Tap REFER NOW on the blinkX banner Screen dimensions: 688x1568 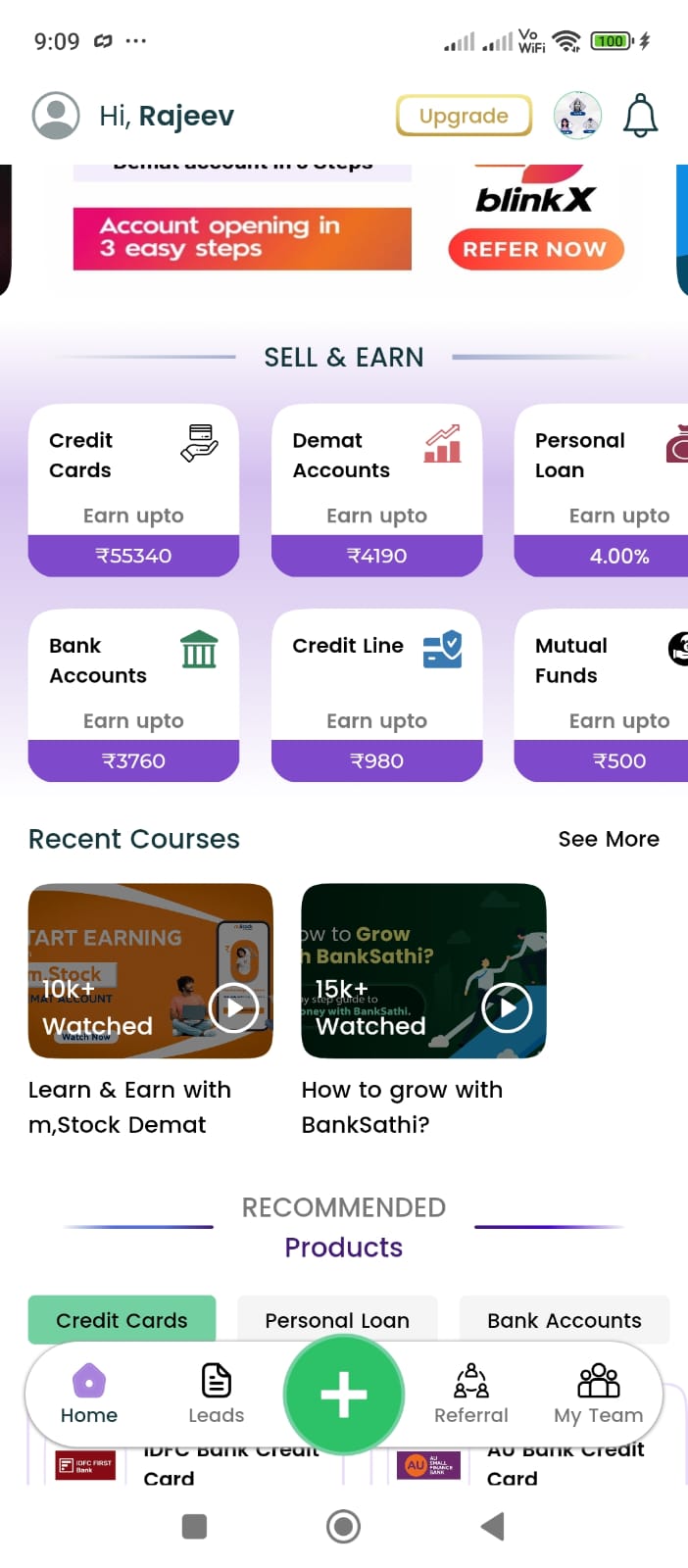pos(535,249)
